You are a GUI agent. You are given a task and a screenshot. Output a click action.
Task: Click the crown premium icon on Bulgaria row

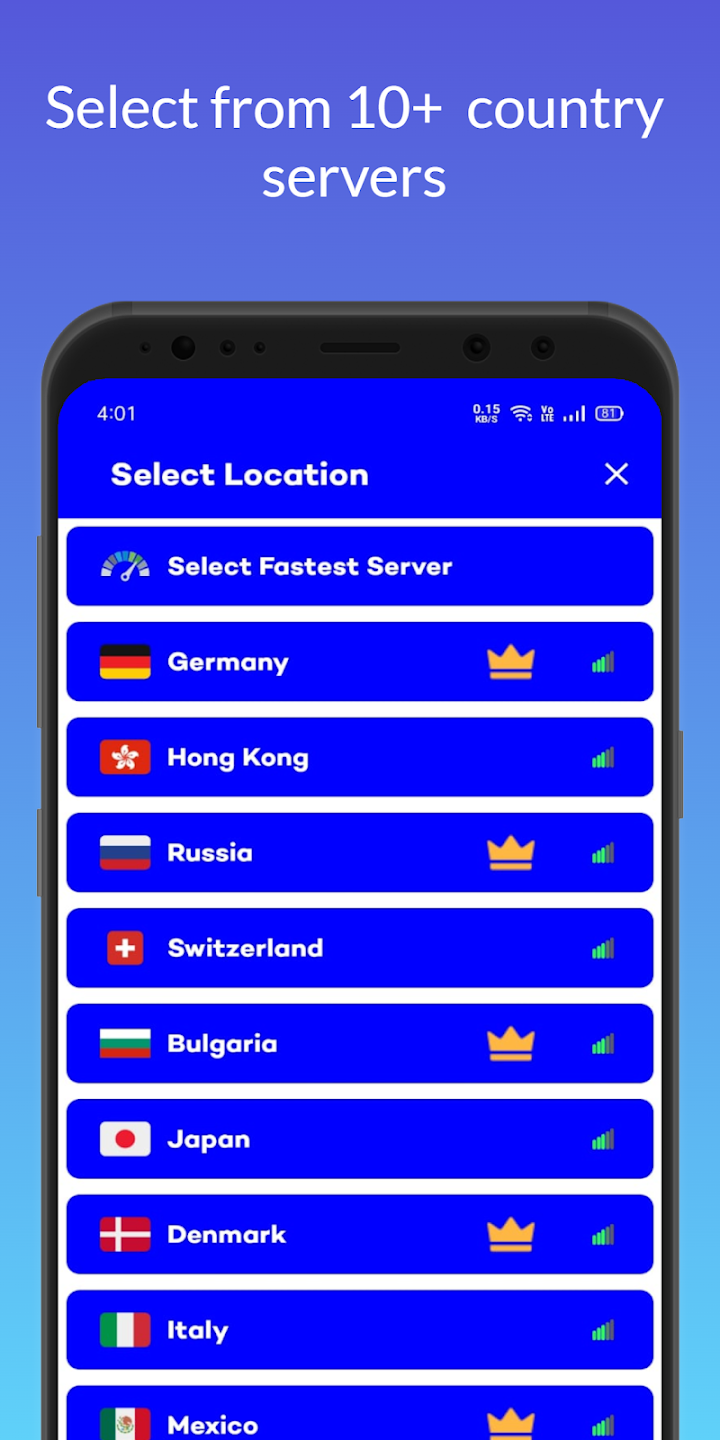[x=511, y=1043]
